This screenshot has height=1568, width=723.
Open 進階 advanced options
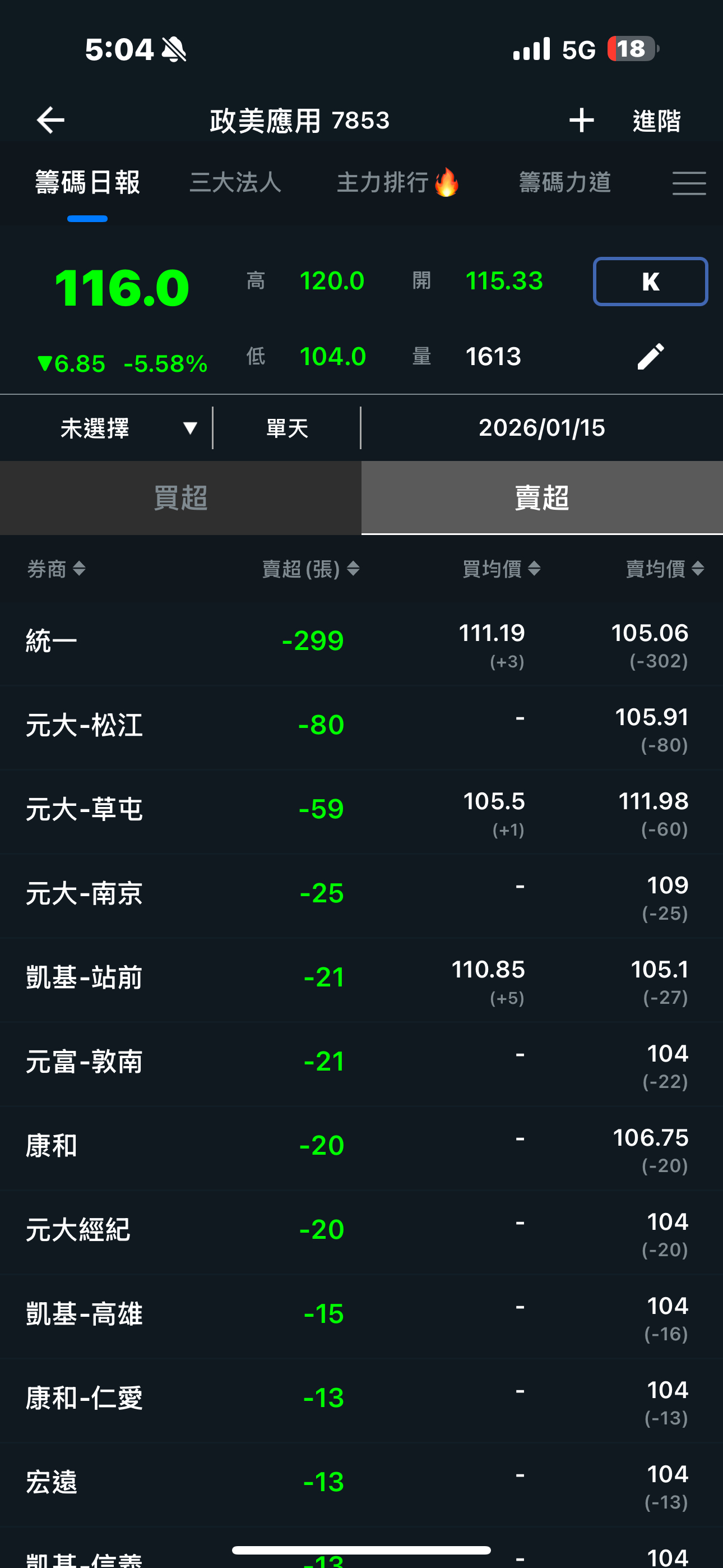click(657, 121)
